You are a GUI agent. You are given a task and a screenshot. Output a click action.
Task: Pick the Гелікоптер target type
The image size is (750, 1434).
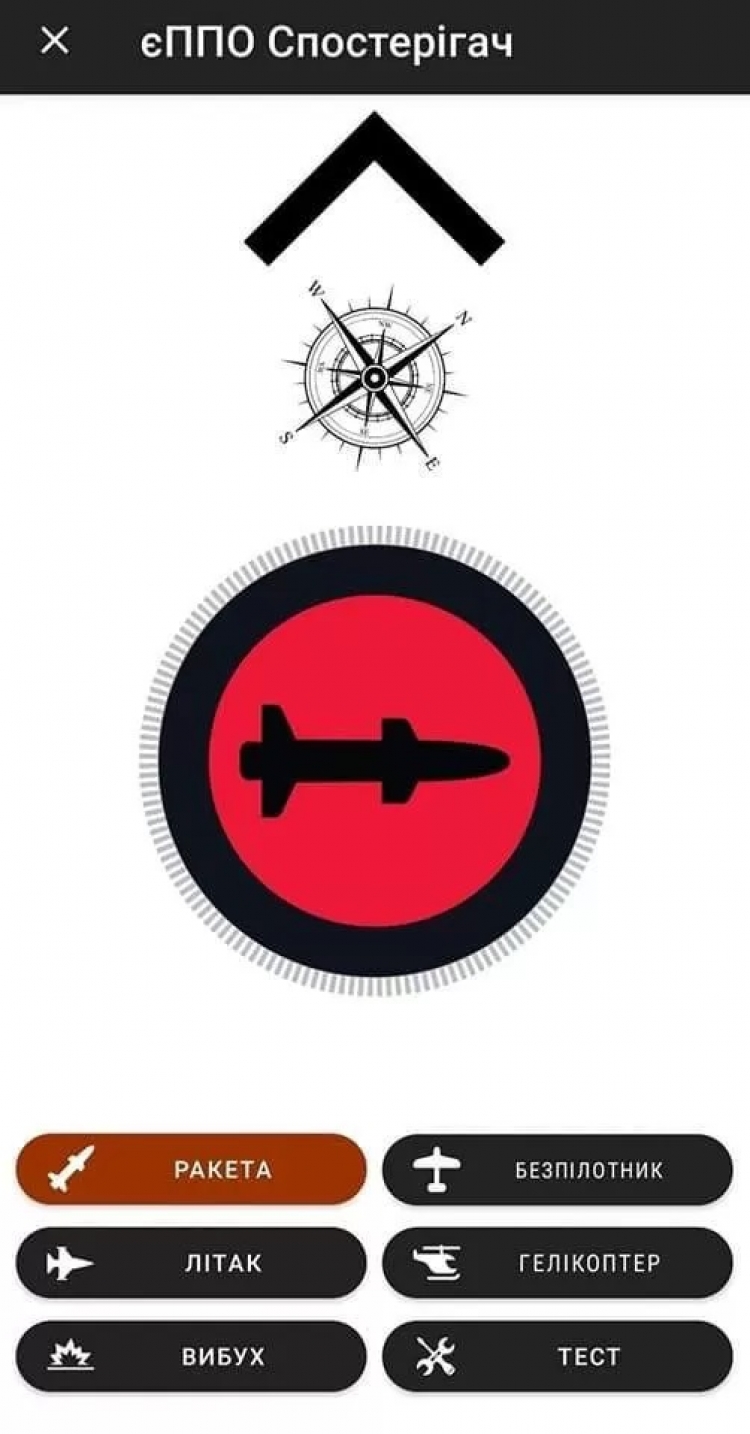(557, 1262)
